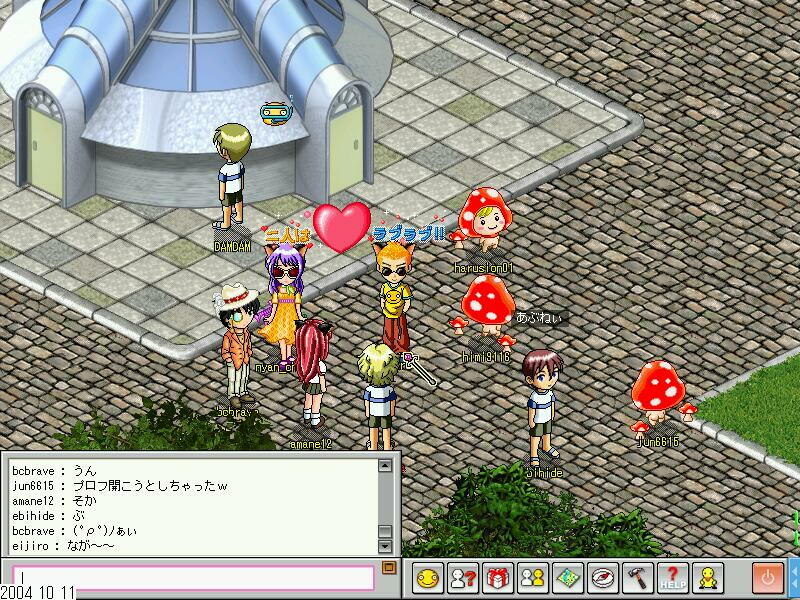Open the HELP button
This screenshot has height=600, width=800.
pos(672,577)
